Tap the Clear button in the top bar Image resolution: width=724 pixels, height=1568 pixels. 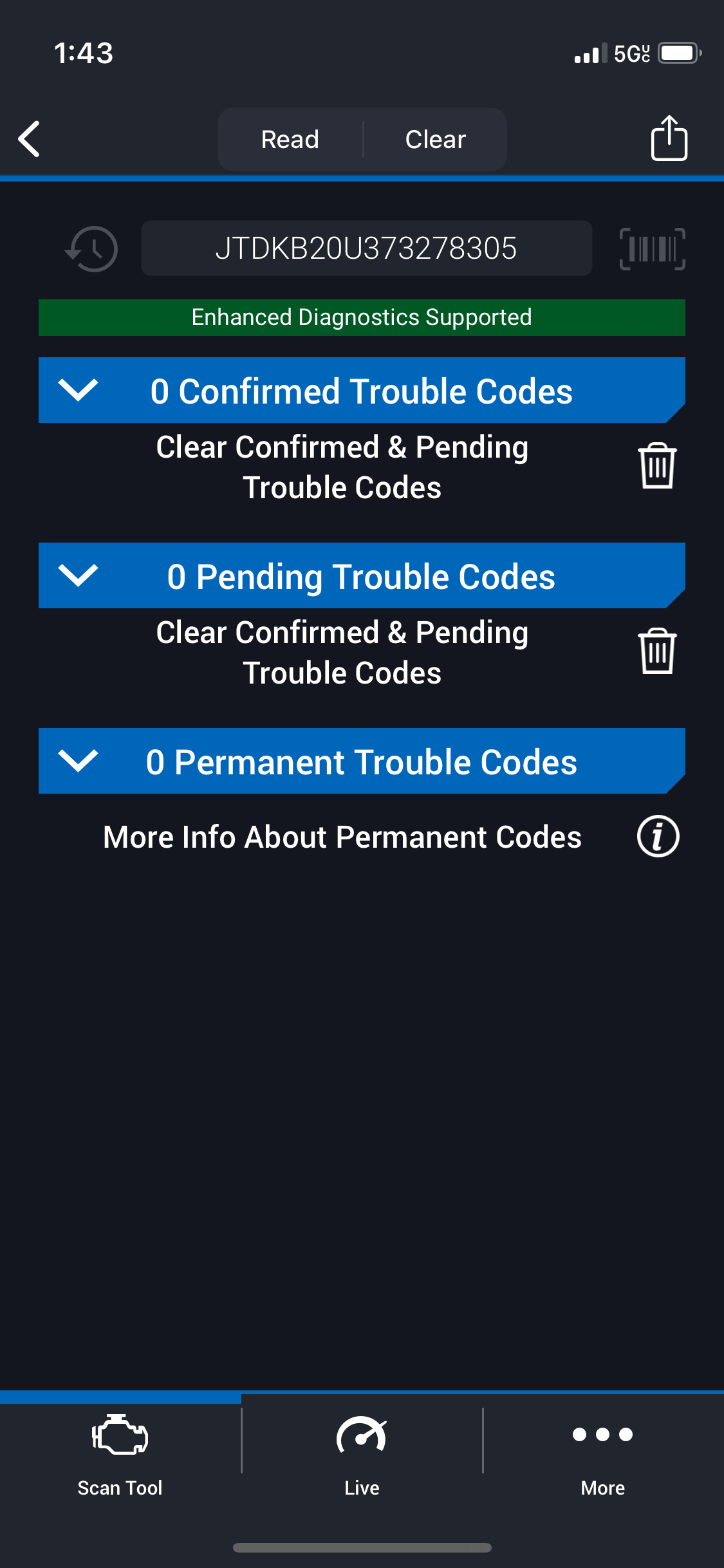pyautogui.click(x=435, y=139)
